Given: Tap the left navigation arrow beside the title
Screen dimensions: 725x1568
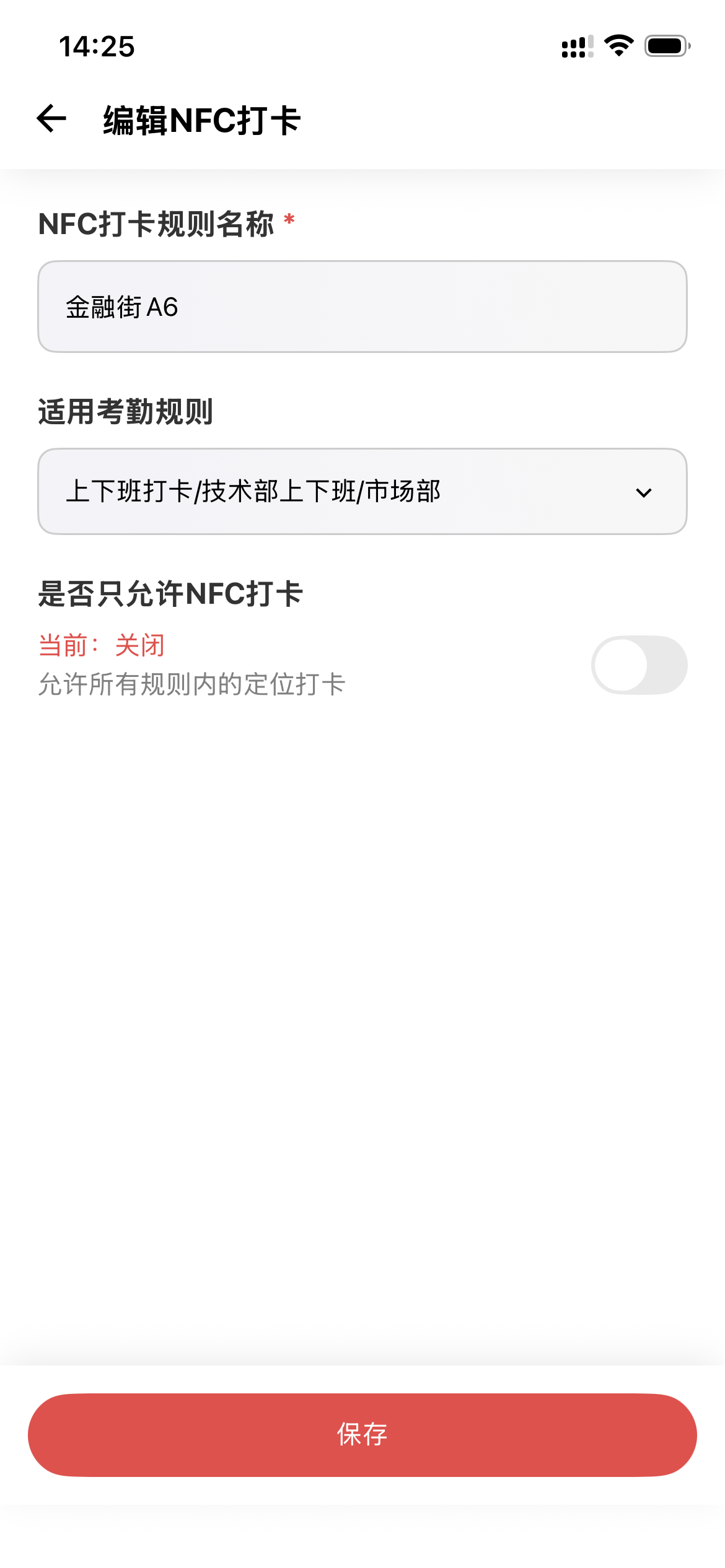Looking at the screenshot, I should pyautogui.click(x=51, y=118).
